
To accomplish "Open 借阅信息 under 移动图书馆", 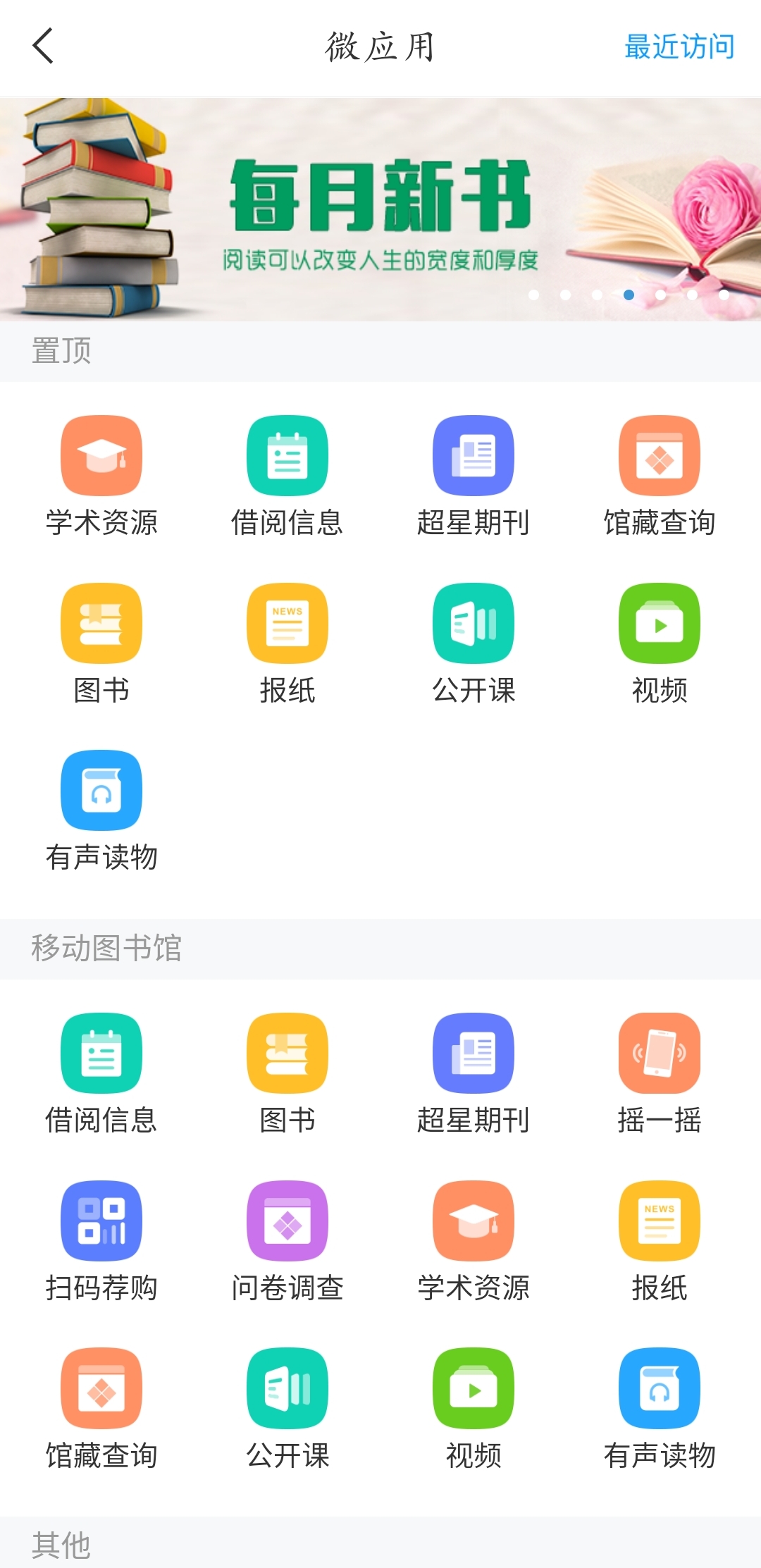I will pyautogui.click(x=101, y=1054).
